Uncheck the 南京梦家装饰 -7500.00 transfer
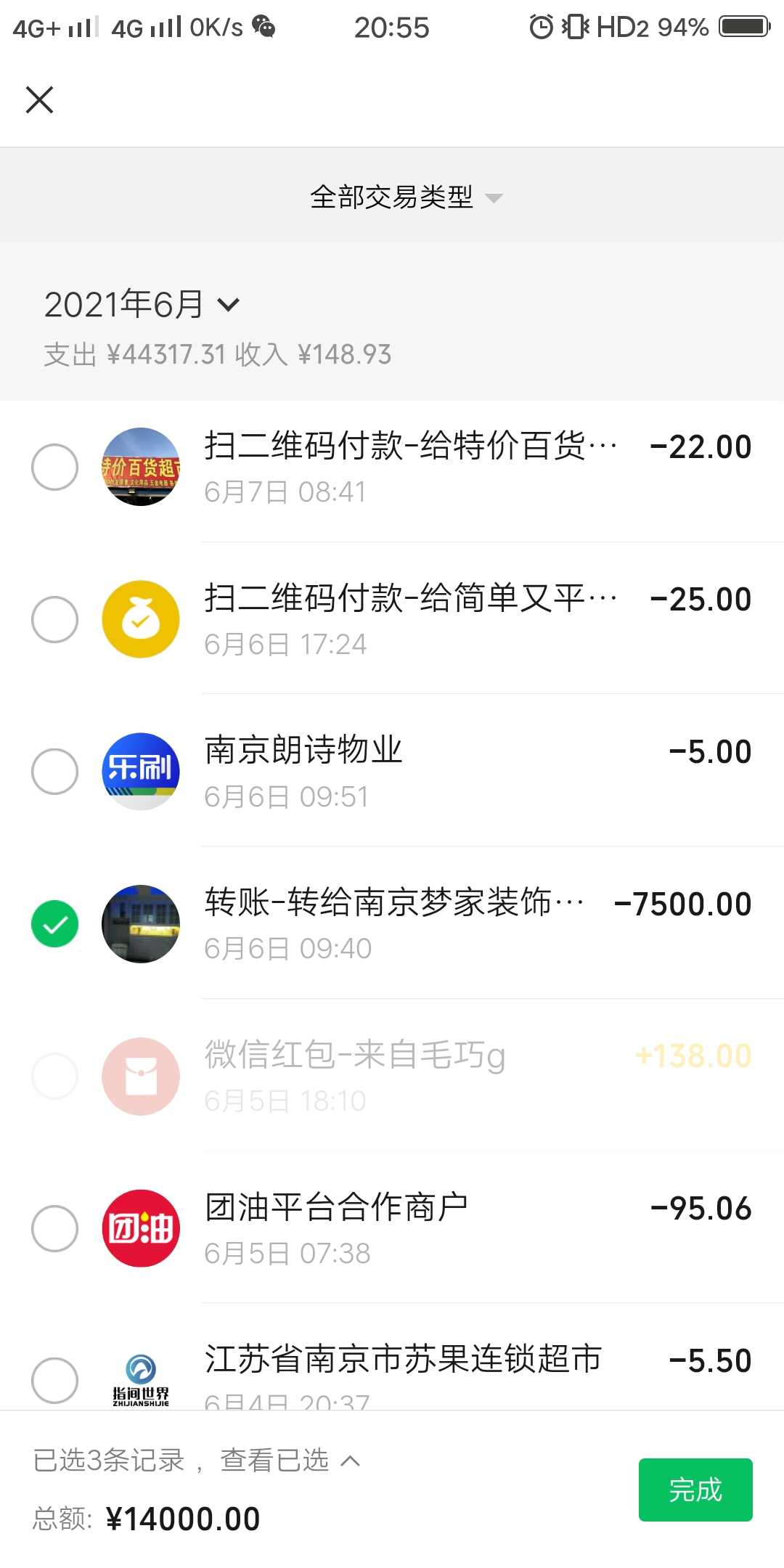The image size is (784, 1568). point(55,923)
